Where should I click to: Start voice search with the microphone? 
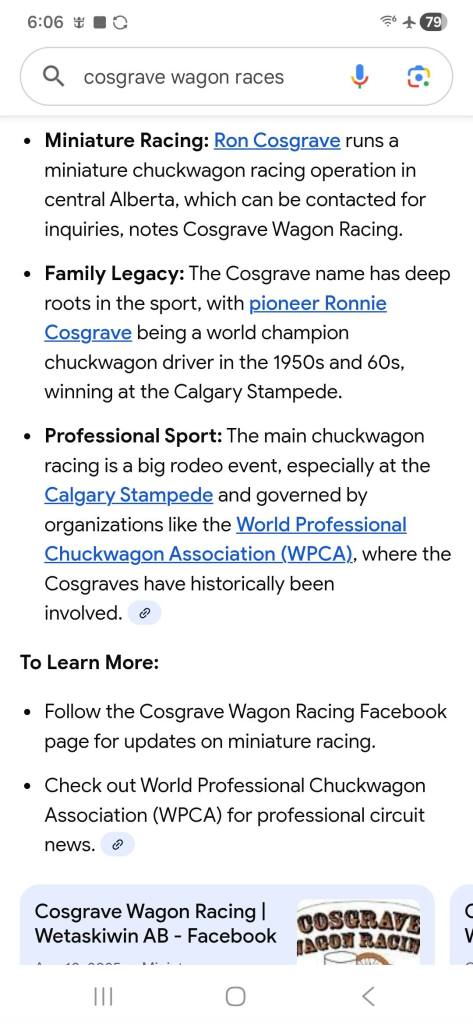pos(359,77)
